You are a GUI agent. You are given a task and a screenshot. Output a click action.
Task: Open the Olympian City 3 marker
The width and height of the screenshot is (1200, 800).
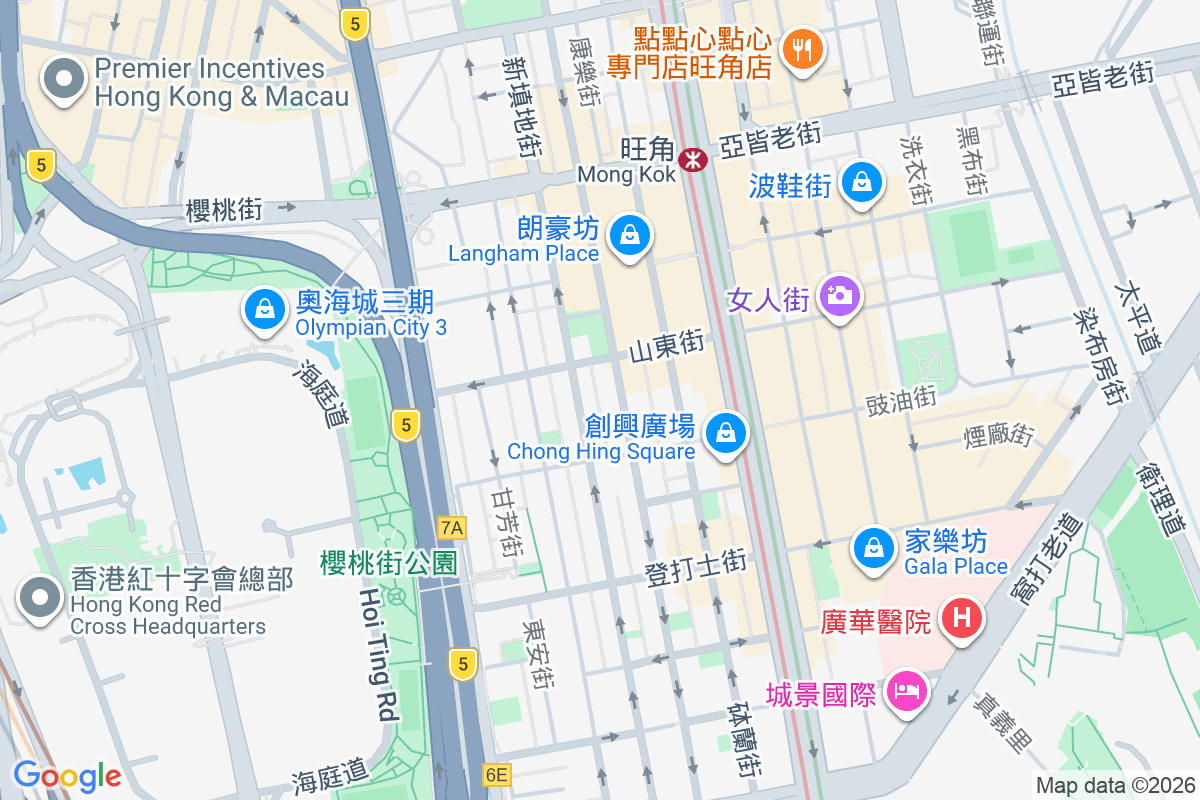click(264, 310)
